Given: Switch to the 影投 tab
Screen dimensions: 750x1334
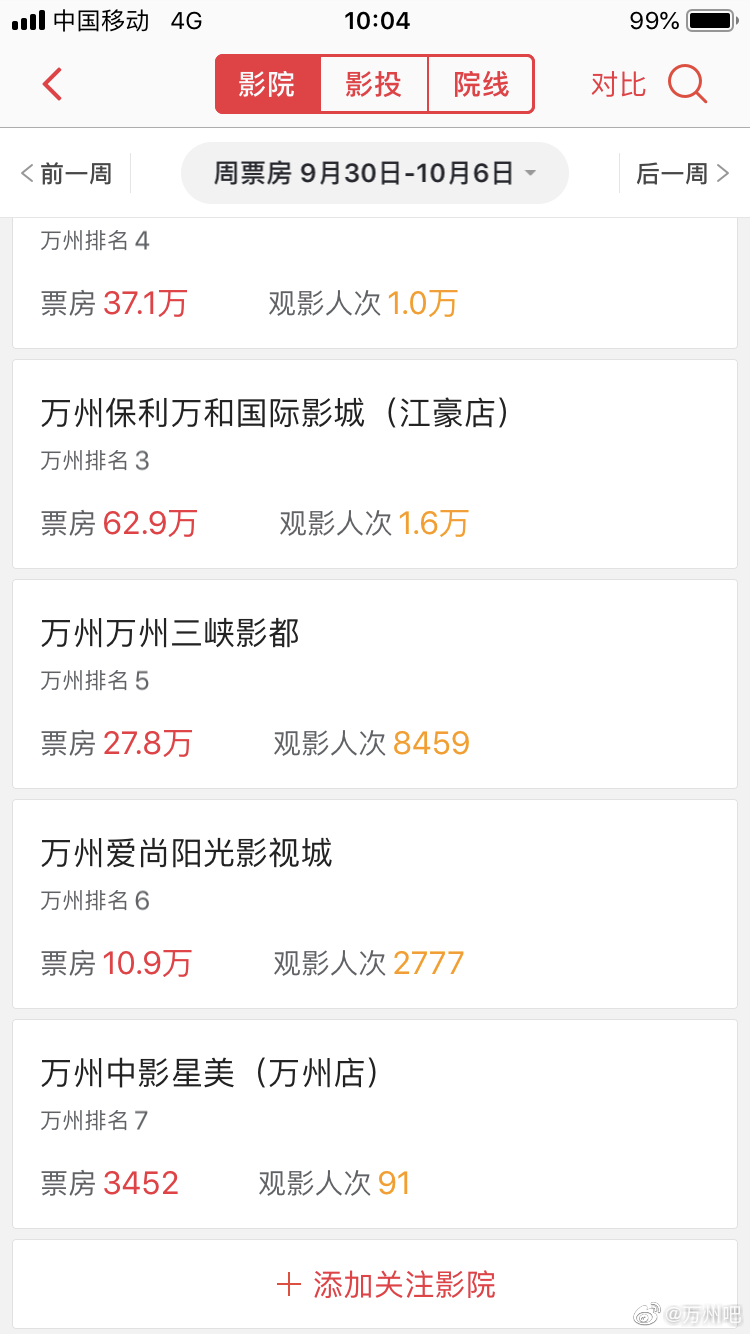Looking at the screenshot, I should pyautogui.click(x=374, y=84).
